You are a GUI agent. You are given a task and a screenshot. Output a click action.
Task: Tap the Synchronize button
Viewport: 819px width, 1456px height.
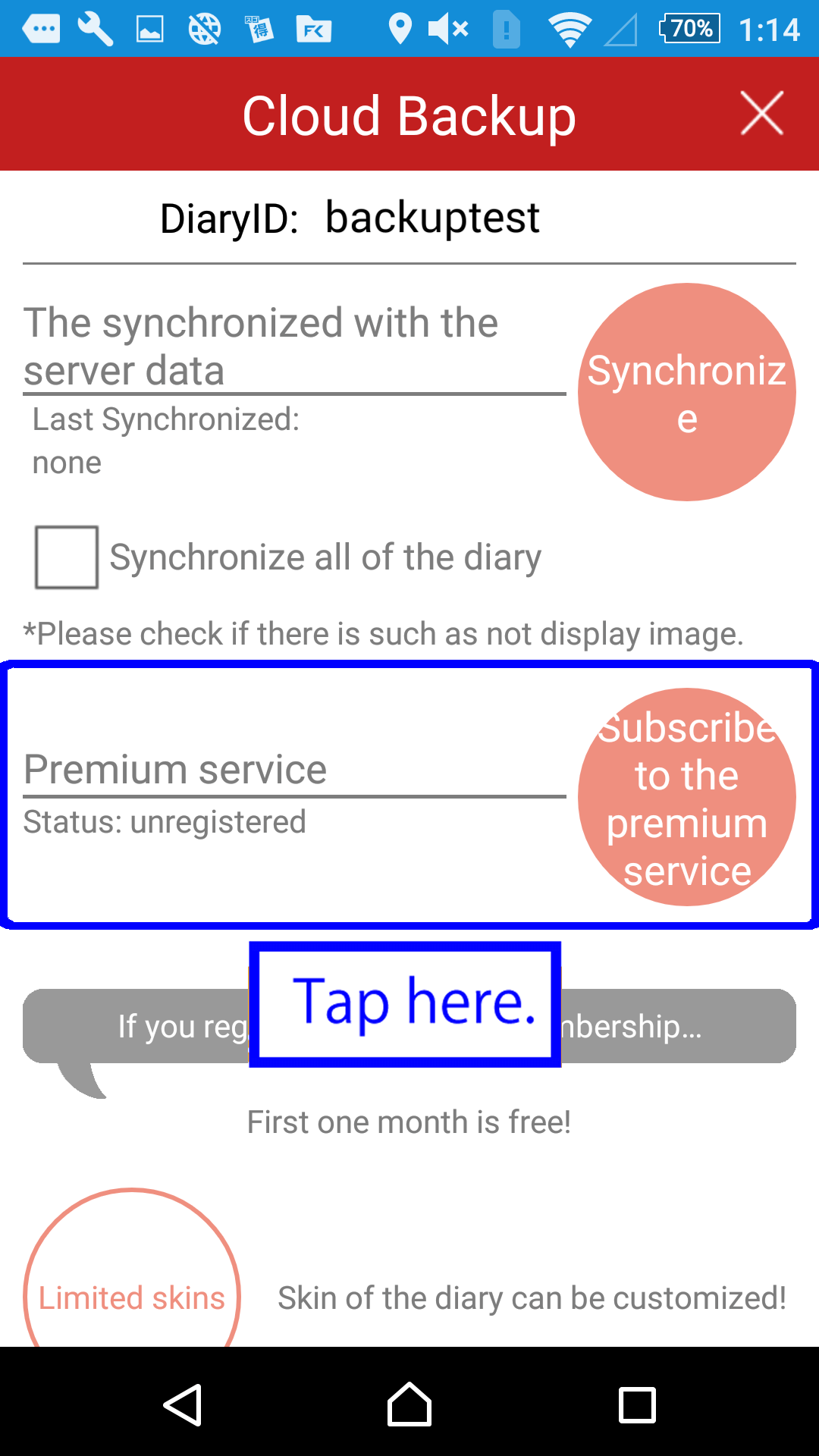pos(687,392)
